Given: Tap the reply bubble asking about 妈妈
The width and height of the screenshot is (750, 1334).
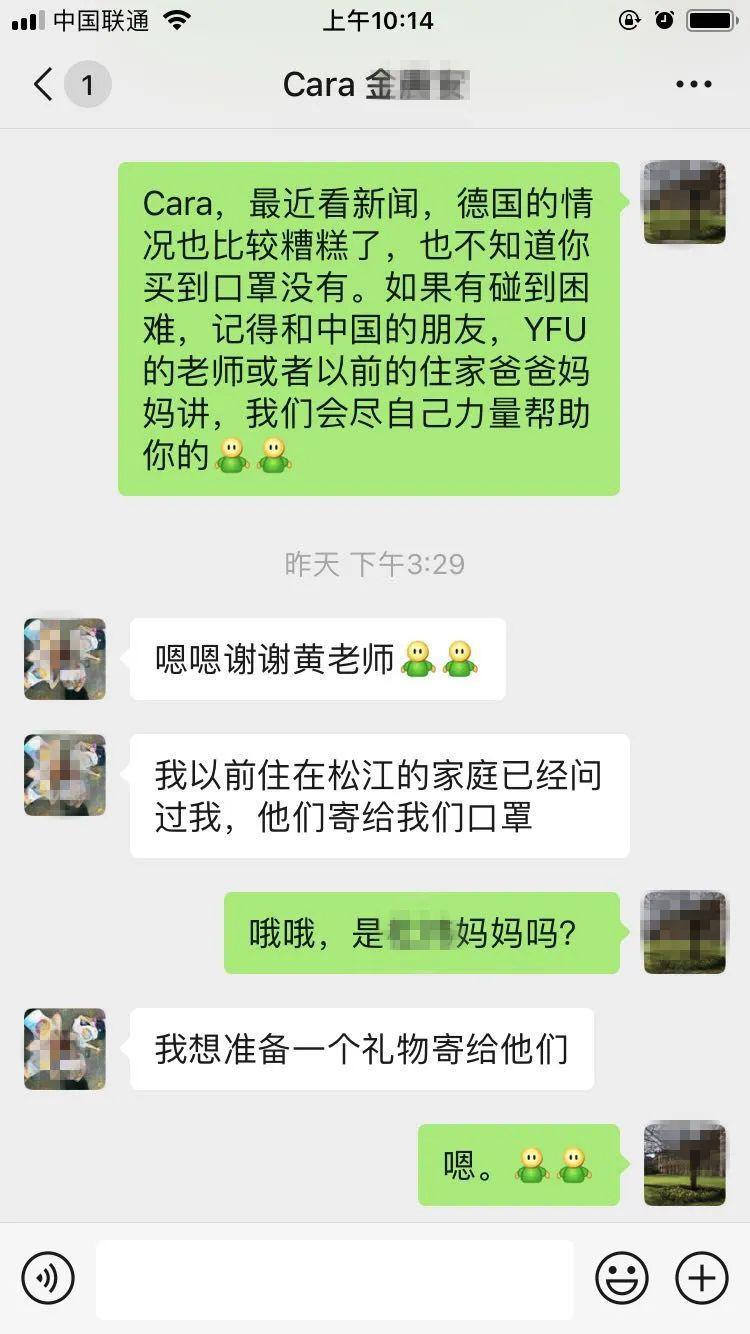Looking at the screenshot, I should click(420, 932).
